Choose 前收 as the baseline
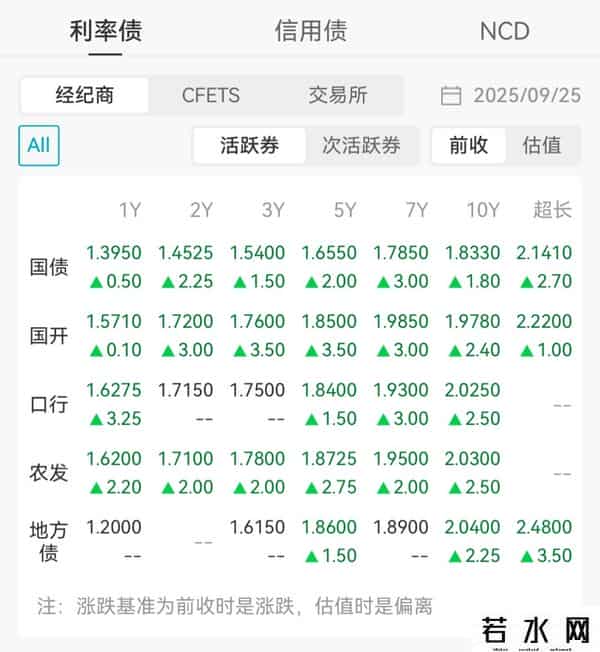 [x=468, y=145]
